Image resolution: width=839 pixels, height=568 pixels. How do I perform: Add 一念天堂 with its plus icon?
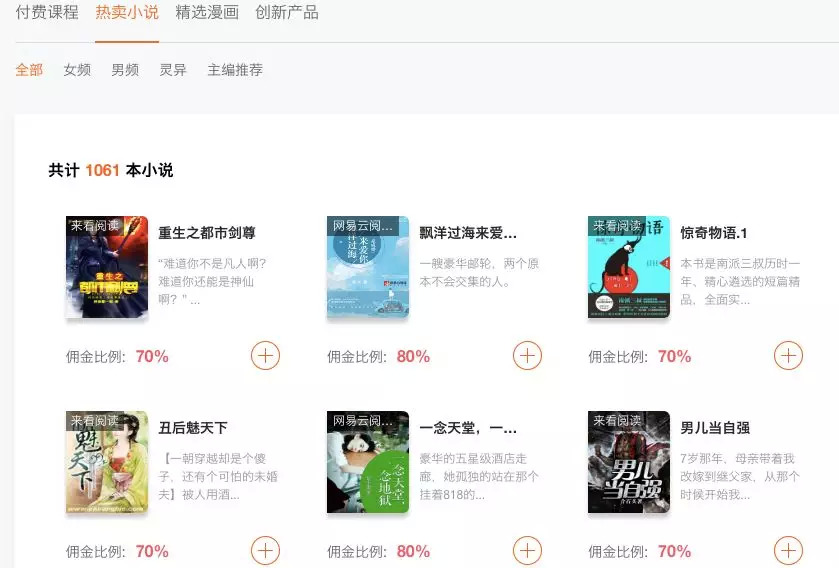[x=527, y=550]
